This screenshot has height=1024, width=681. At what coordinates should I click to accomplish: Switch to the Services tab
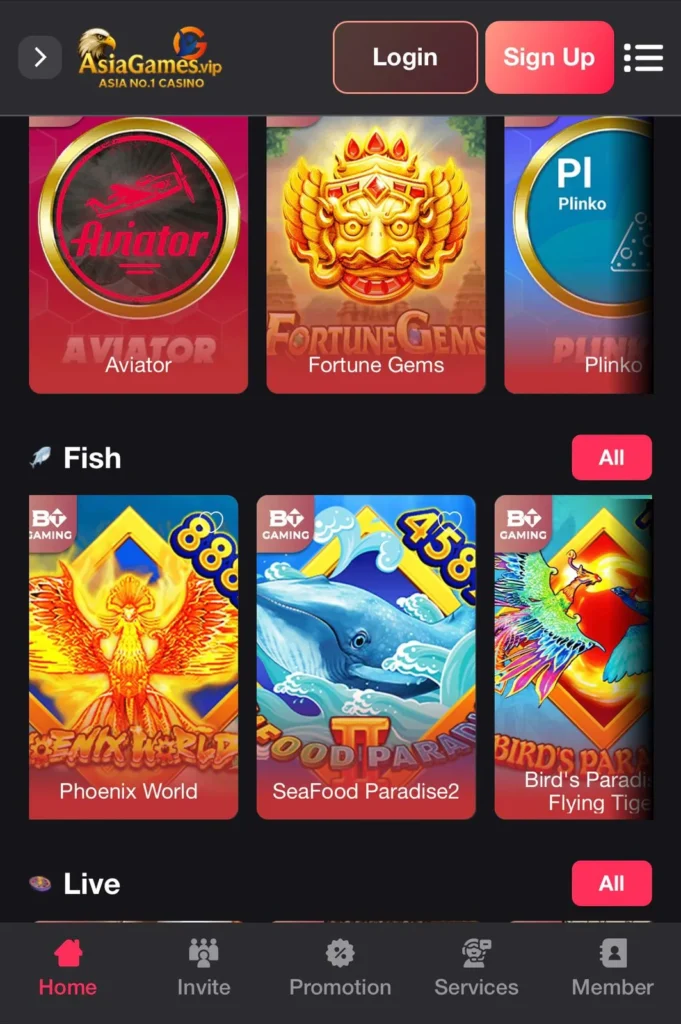[x=476, y=969]
